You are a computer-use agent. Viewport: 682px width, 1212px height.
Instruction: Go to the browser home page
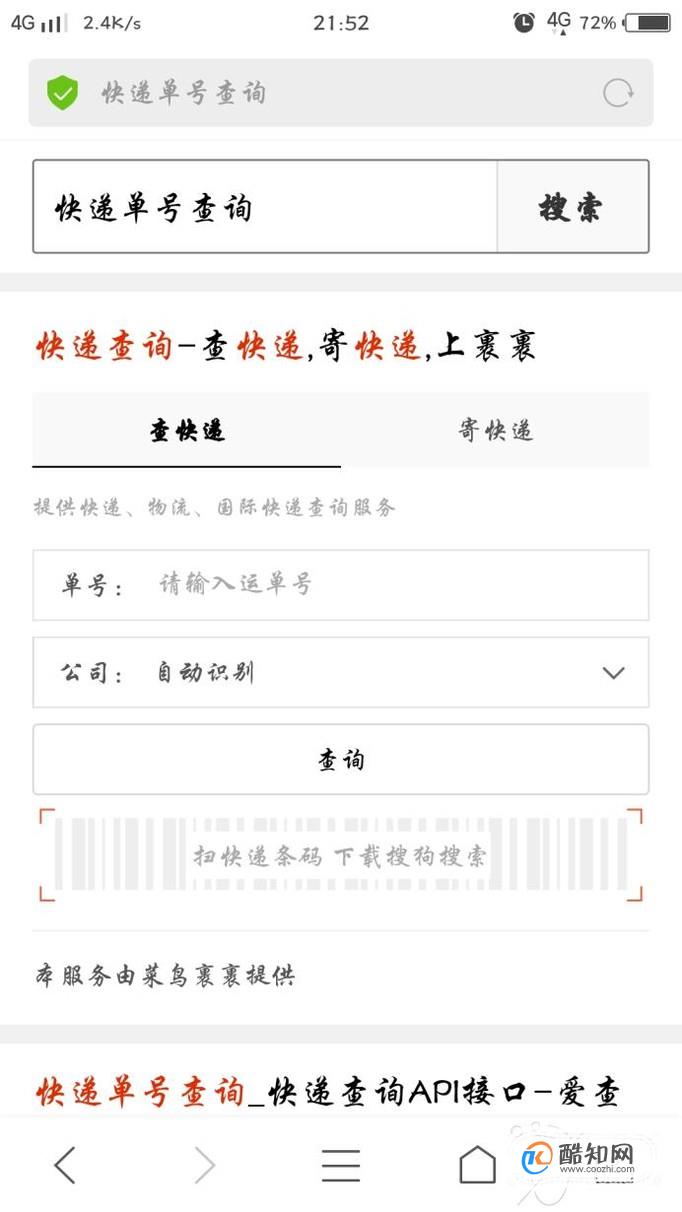(x=477, y=1165)
